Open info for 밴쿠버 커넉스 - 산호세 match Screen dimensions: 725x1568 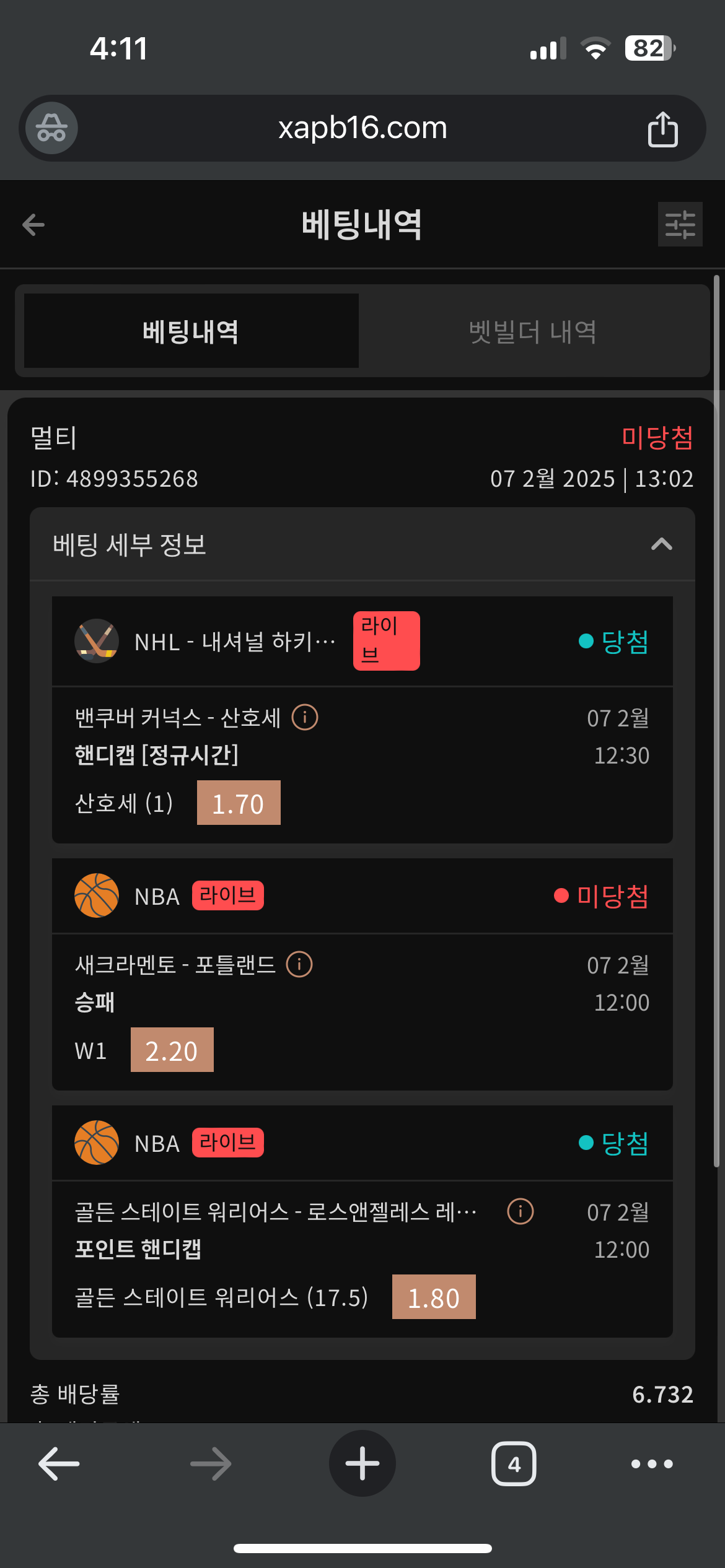[305, 718]
